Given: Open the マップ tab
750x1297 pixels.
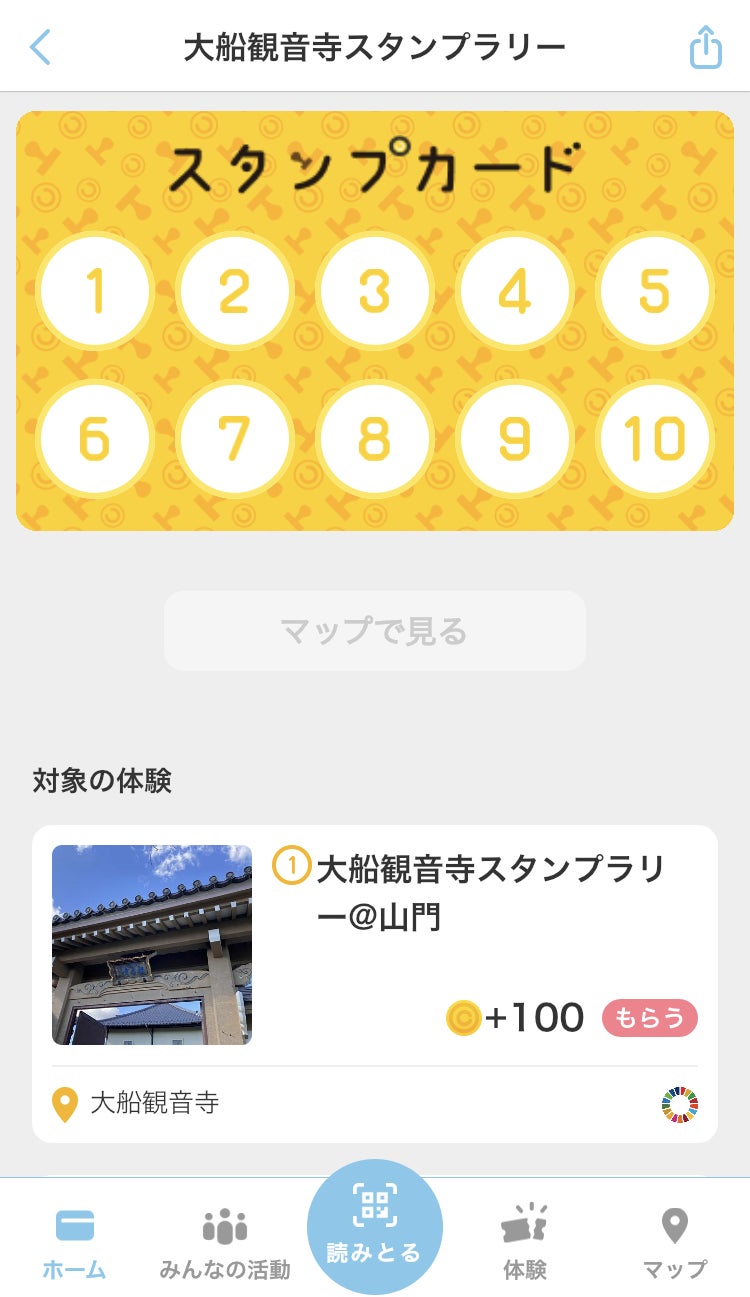Looking at the screenshot, I should 675,1242.
